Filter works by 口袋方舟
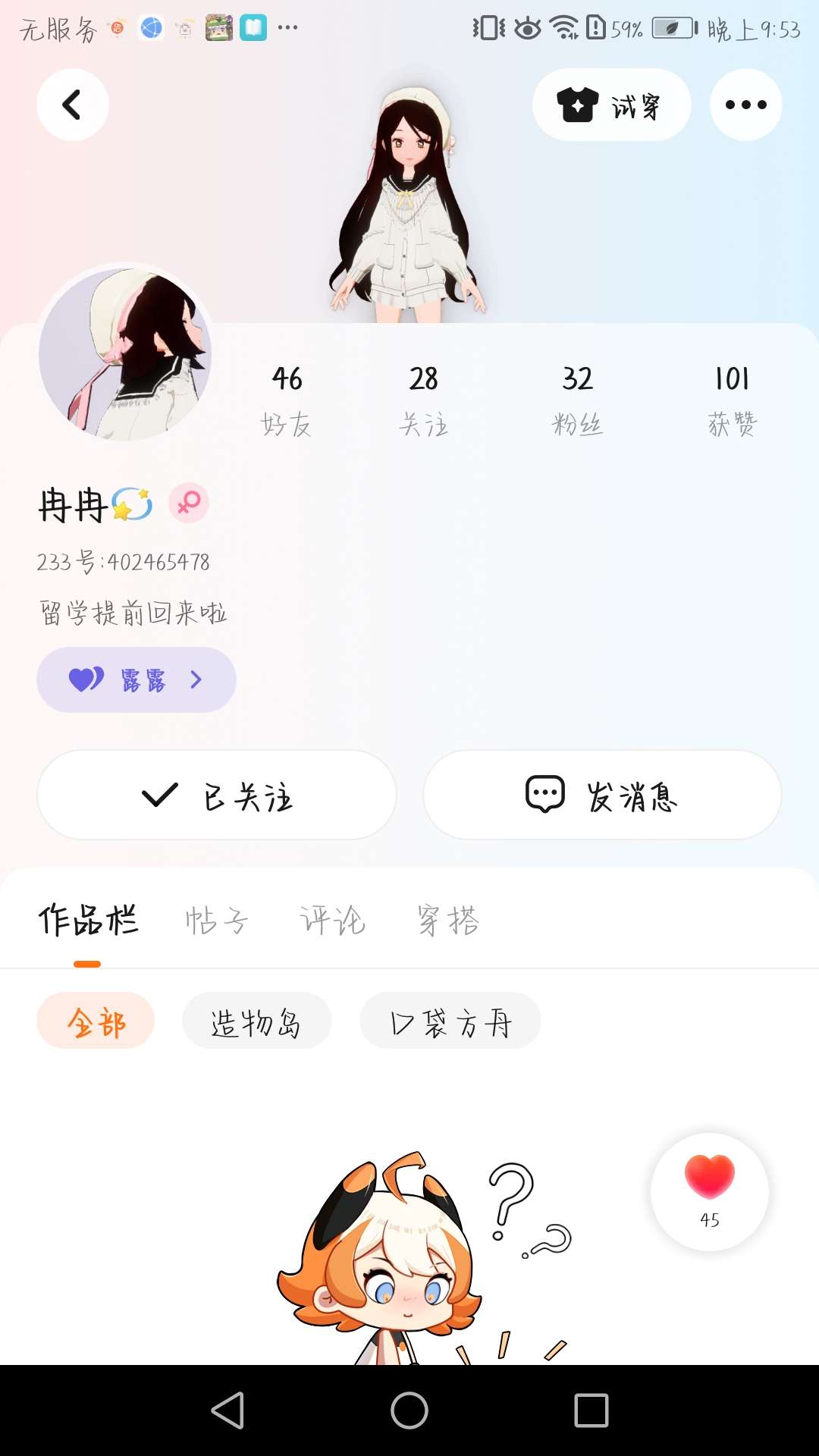This screenshot has height=1456, width=819. click(450, 1021)
